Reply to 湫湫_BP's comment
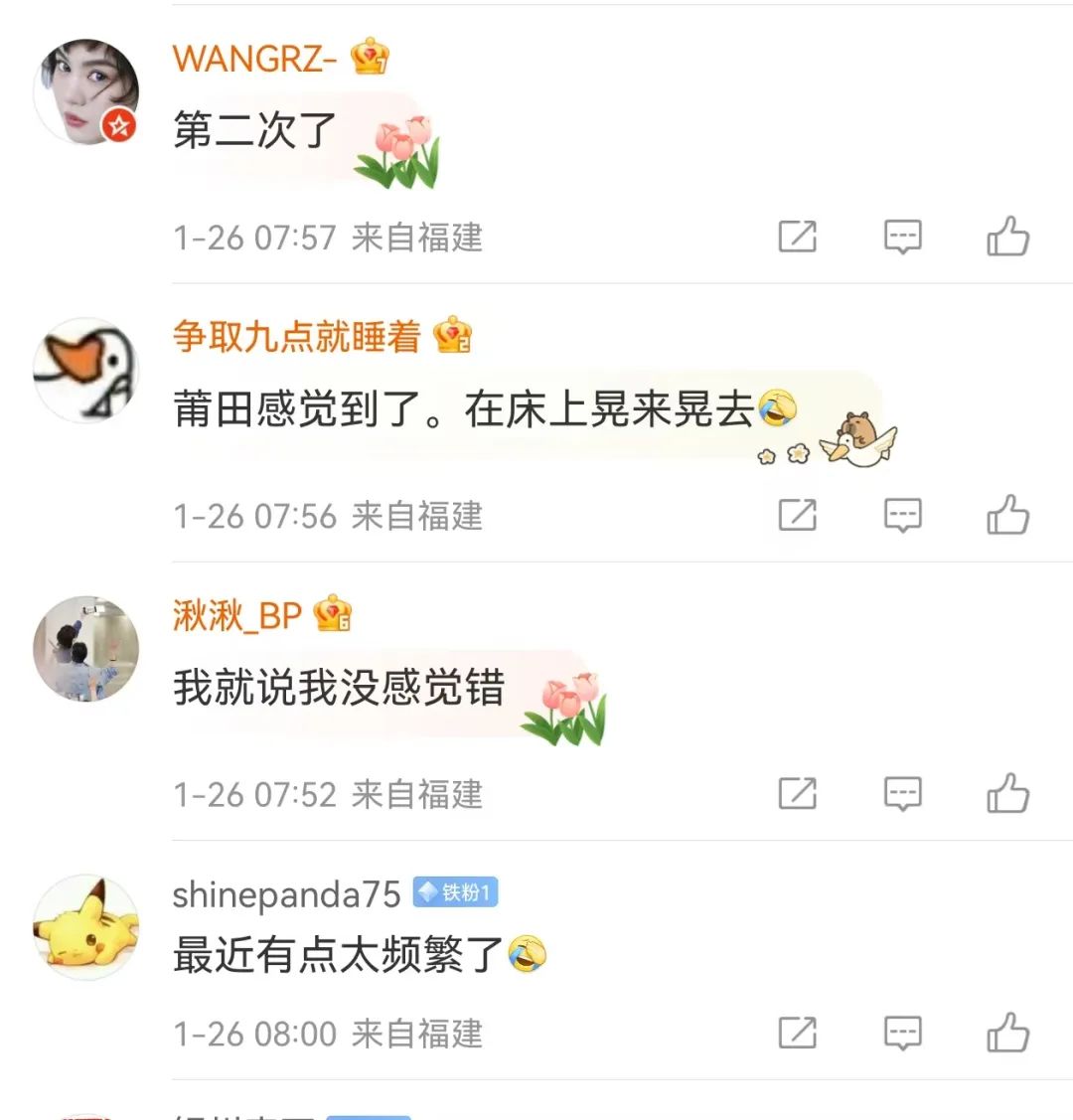The width and height of the screenshot is (1073, 1120). [902, 793]
